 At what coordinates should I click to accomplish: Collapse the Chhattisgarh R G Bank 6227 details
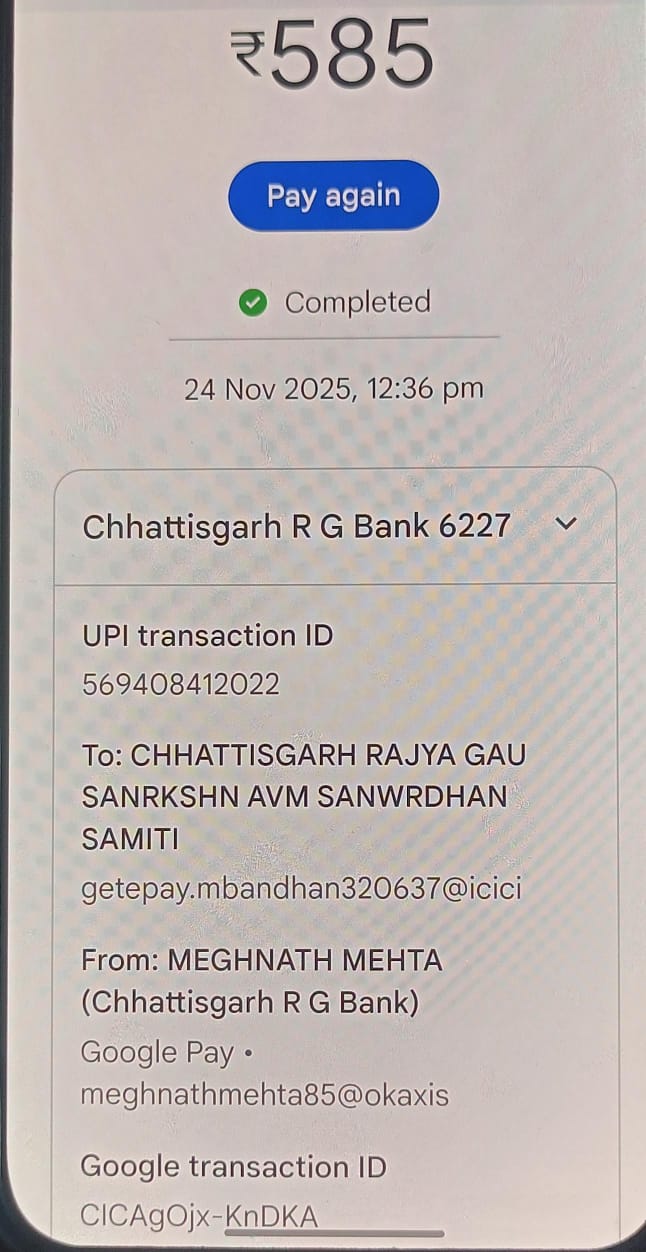[566, 524]
